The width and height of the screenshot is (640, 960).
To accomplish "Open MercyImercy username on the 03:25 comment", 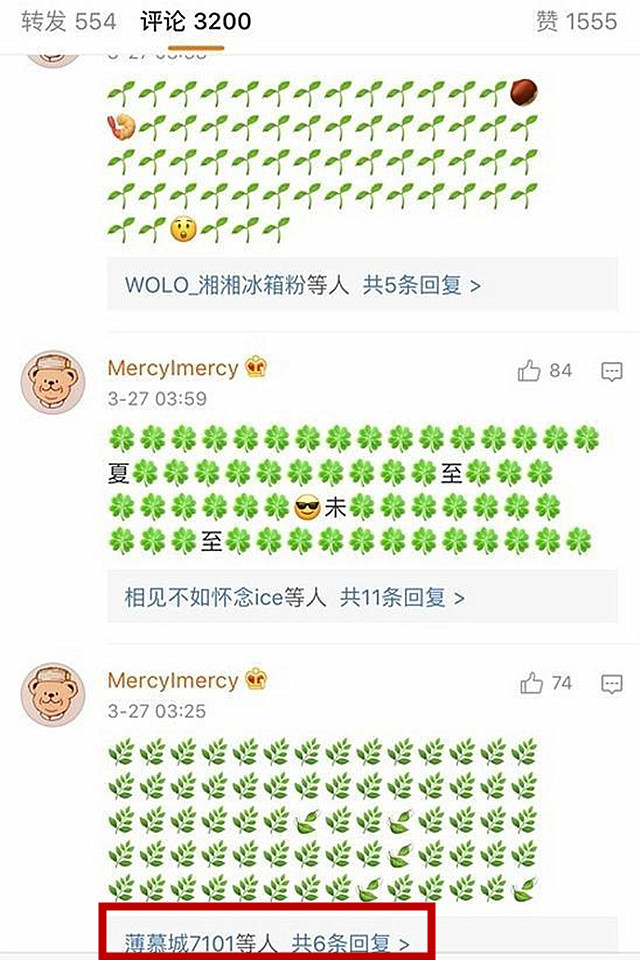I will (173, 681).
